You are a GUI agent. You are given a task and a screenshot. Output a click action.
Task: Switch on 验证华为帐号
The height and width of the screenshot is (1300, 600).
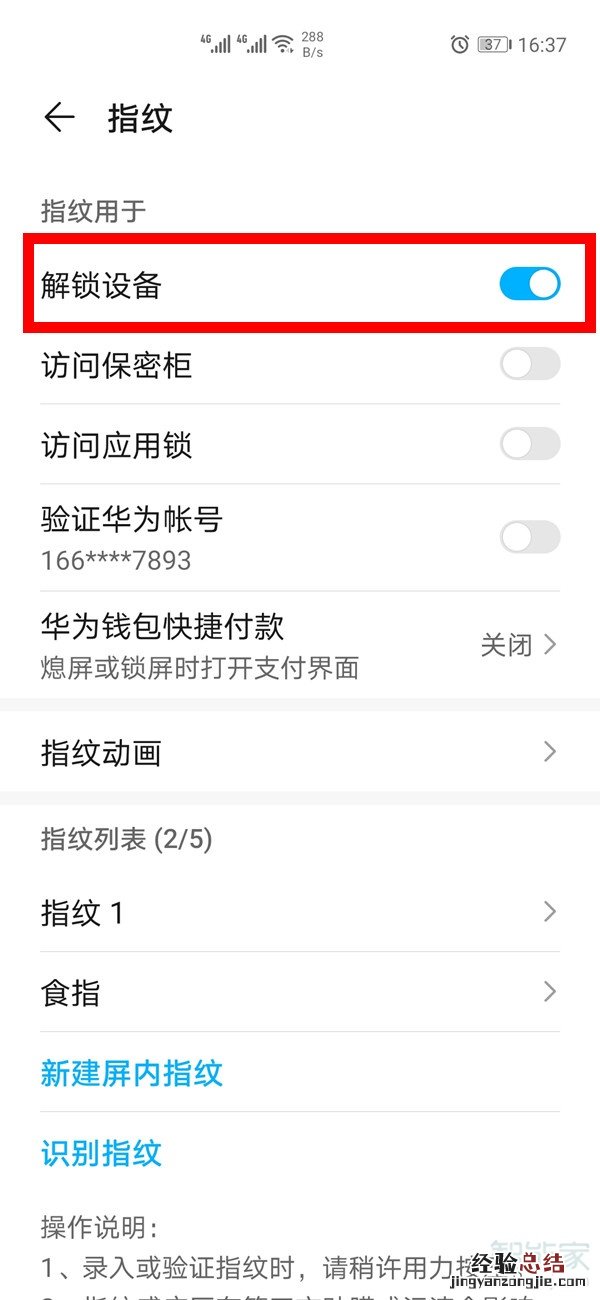tap(529, 538)
